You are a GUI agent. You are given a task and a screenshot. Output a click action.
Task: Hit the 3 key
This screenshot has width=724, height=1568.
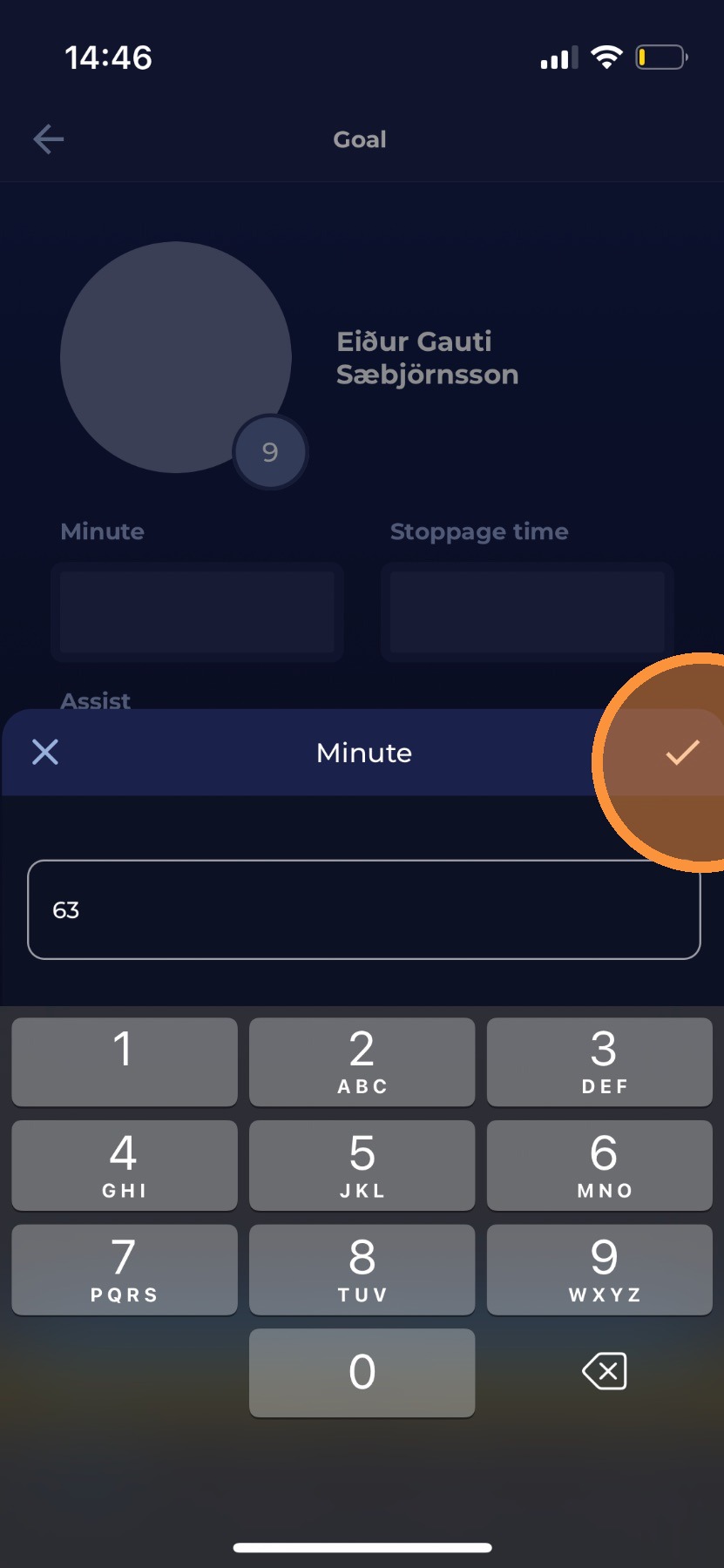coord(599,1062)
